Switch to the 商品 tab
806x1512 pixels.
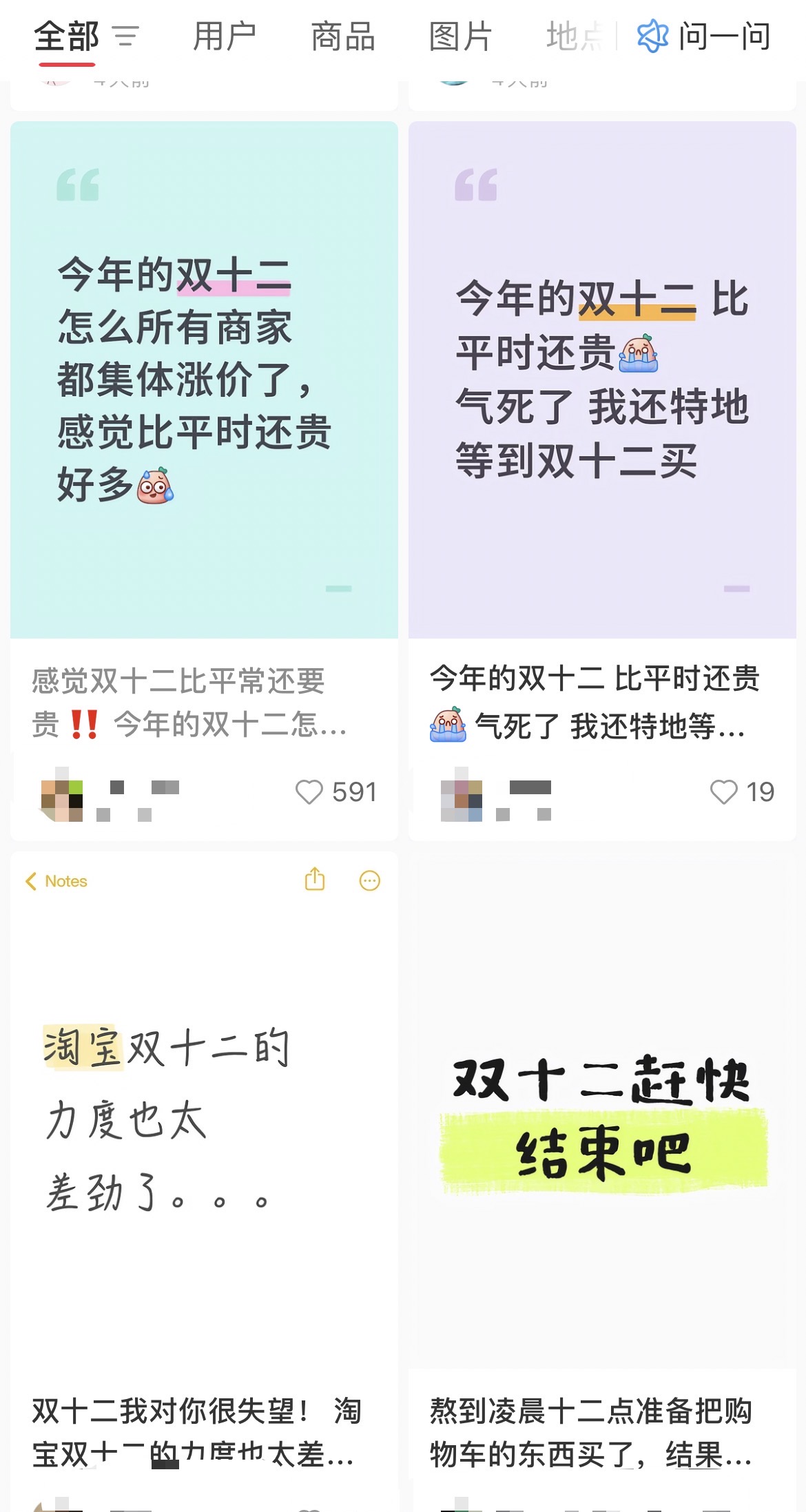(x=342, y=37)
